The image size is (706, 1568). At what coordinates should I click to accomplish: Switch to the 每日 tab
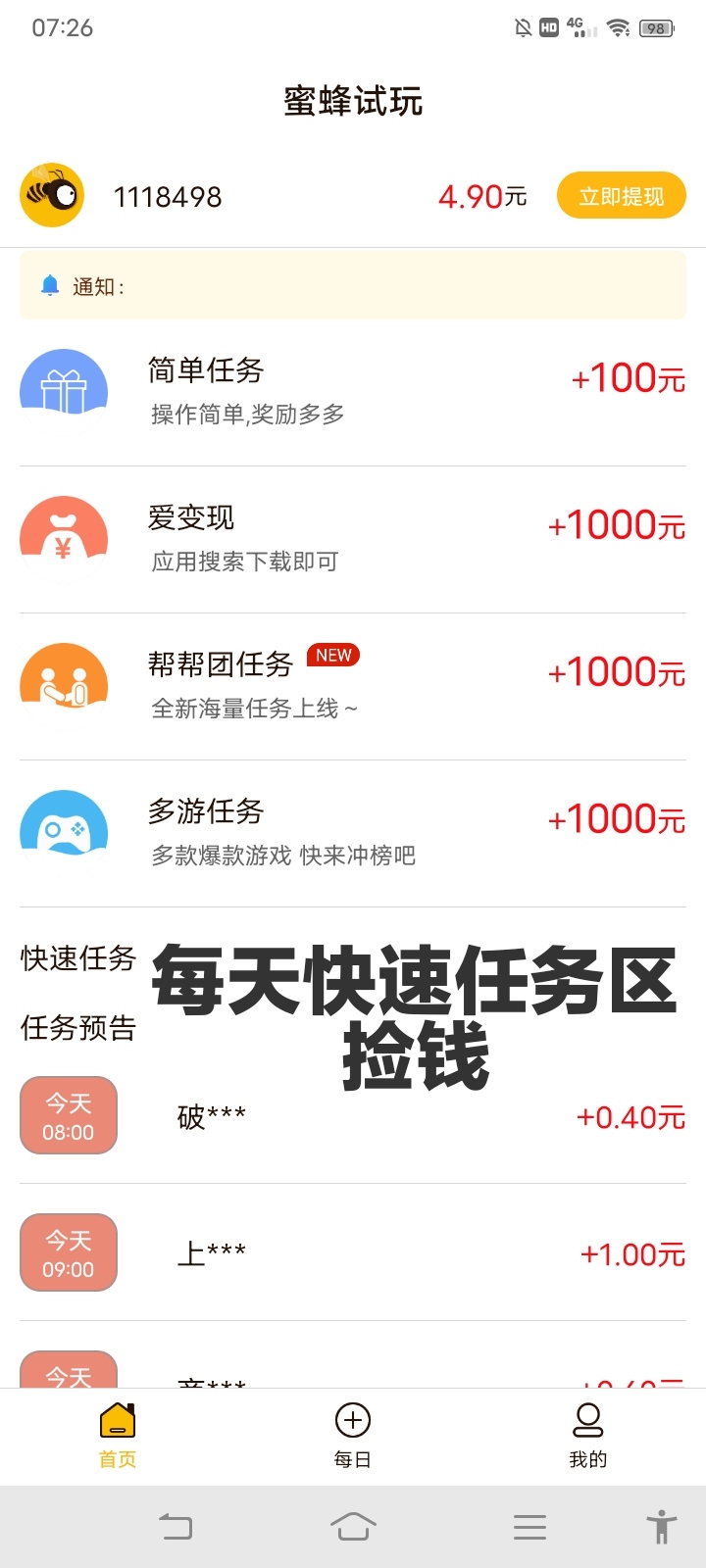click(x=353, y=1437)
